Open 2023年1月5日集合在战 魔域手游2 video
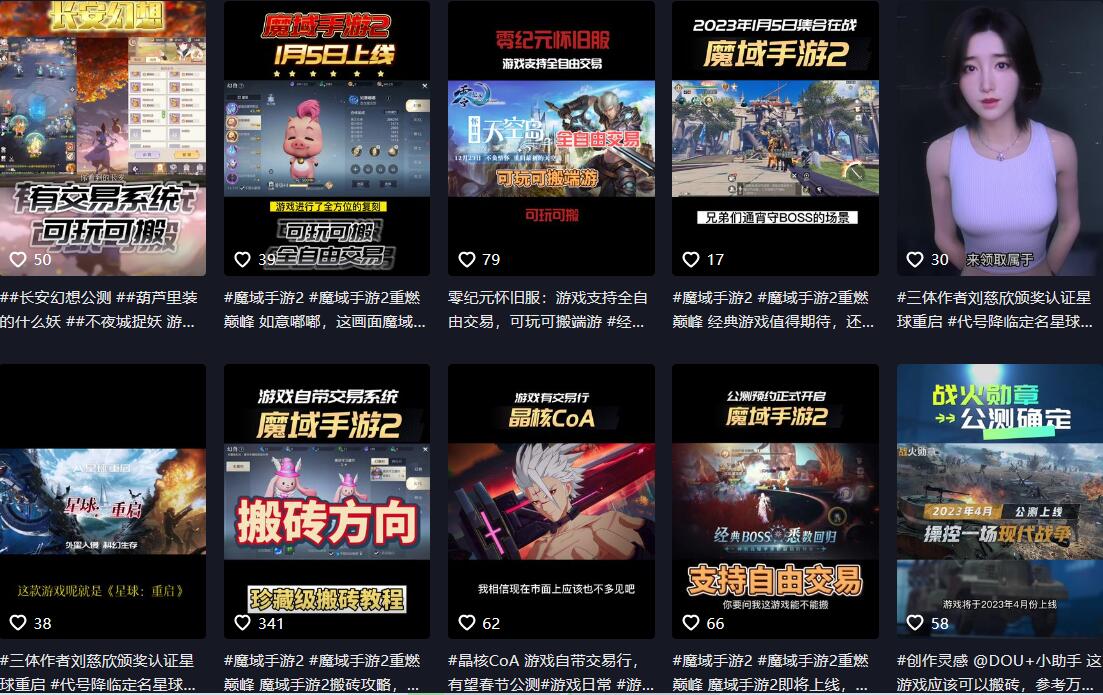 775,138
